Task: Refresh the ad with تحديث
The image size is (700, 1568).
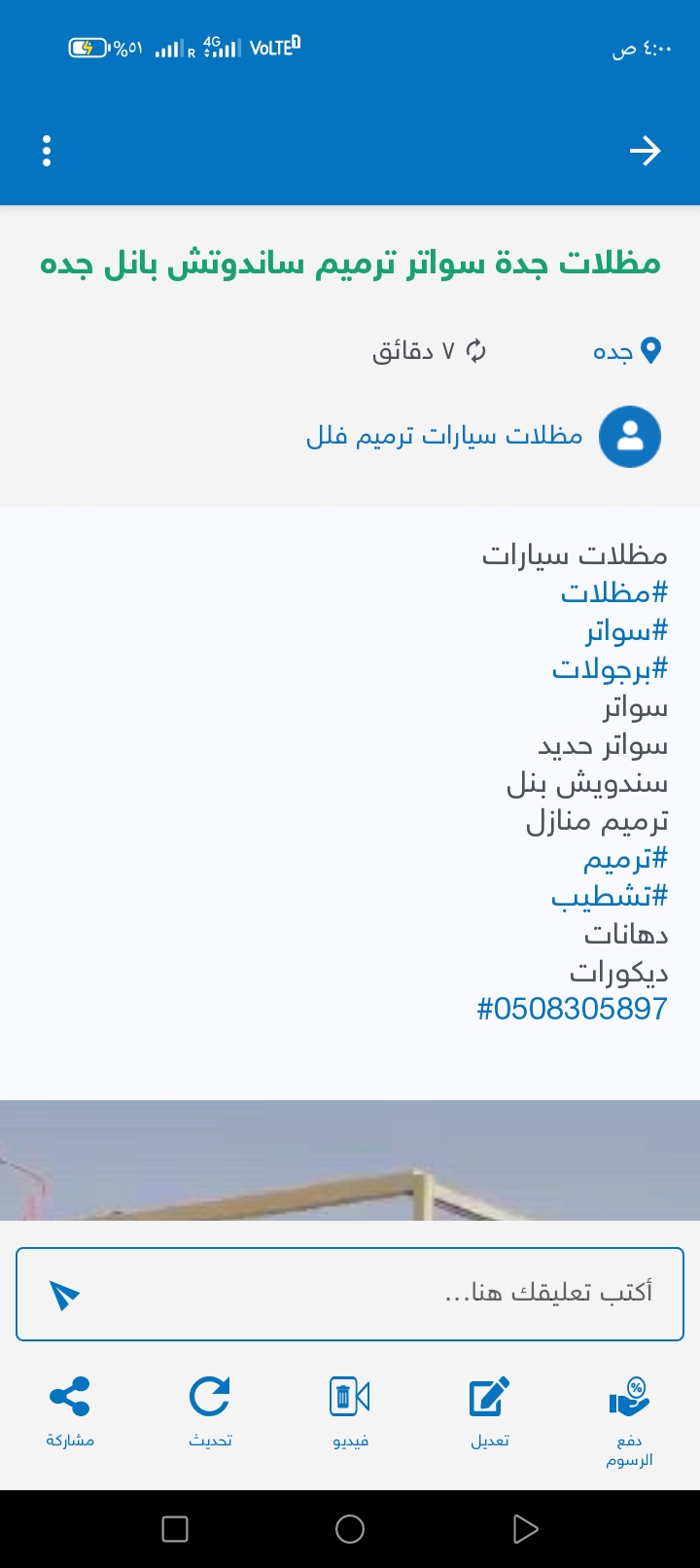Action: click(x=210, y=1410)
